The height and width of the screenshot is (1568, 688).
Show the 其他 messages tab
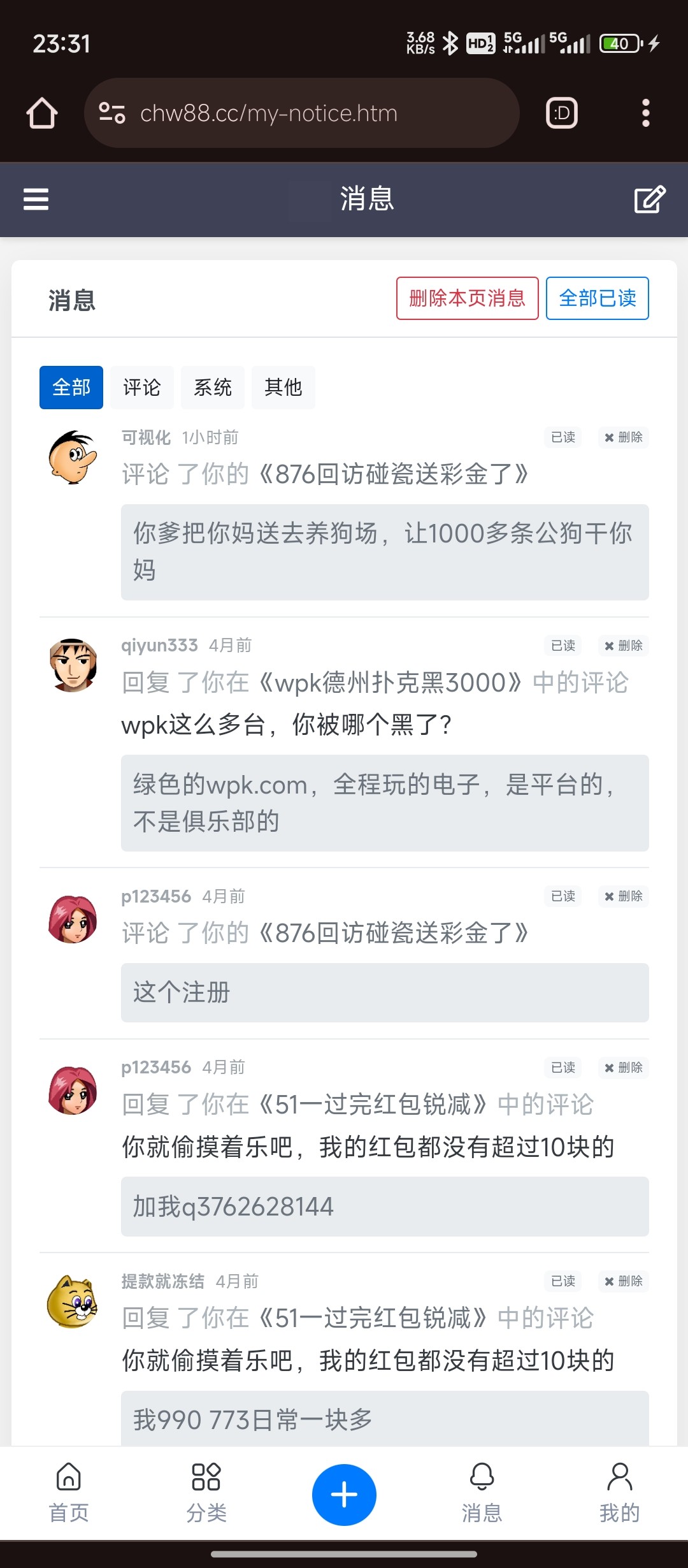[283, 387]
